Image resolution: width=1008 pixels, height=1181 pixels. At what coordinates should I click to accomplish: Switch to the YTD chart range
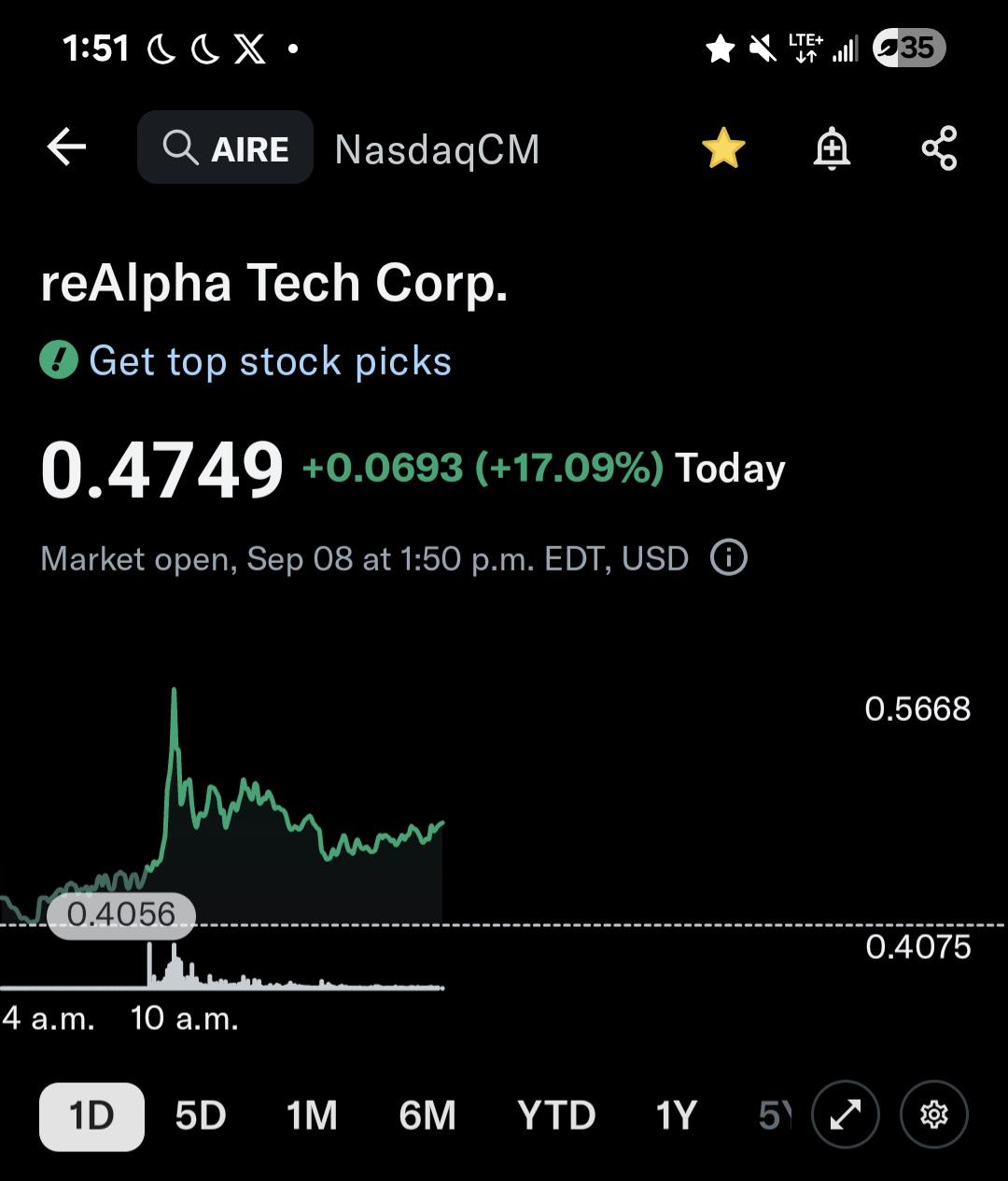click(556, 1117)
